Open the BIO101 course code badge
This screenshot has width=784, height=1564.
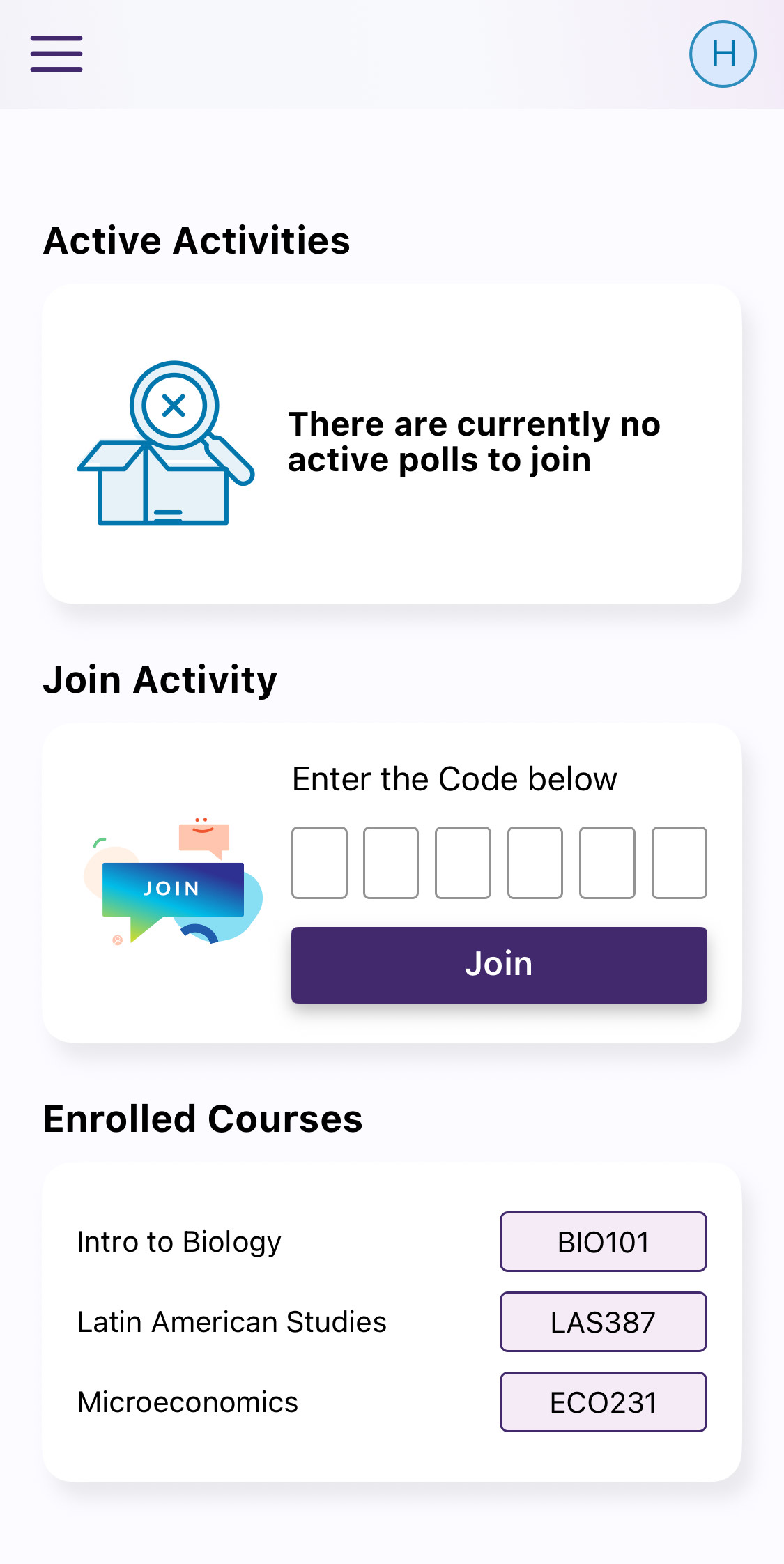coord(602,1241)
